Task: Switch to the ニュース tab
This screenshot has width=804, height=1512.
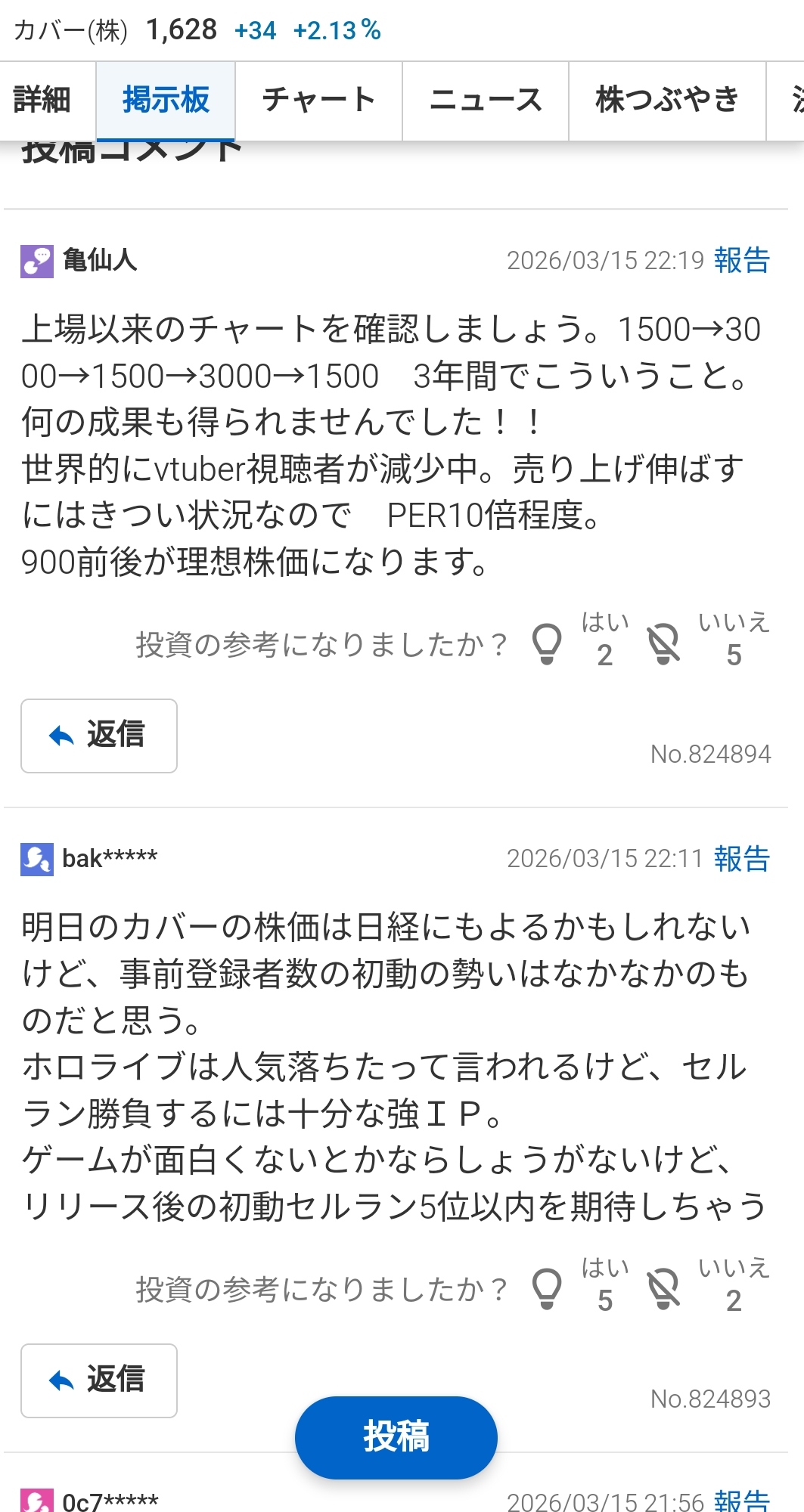Action: [486, 100]
